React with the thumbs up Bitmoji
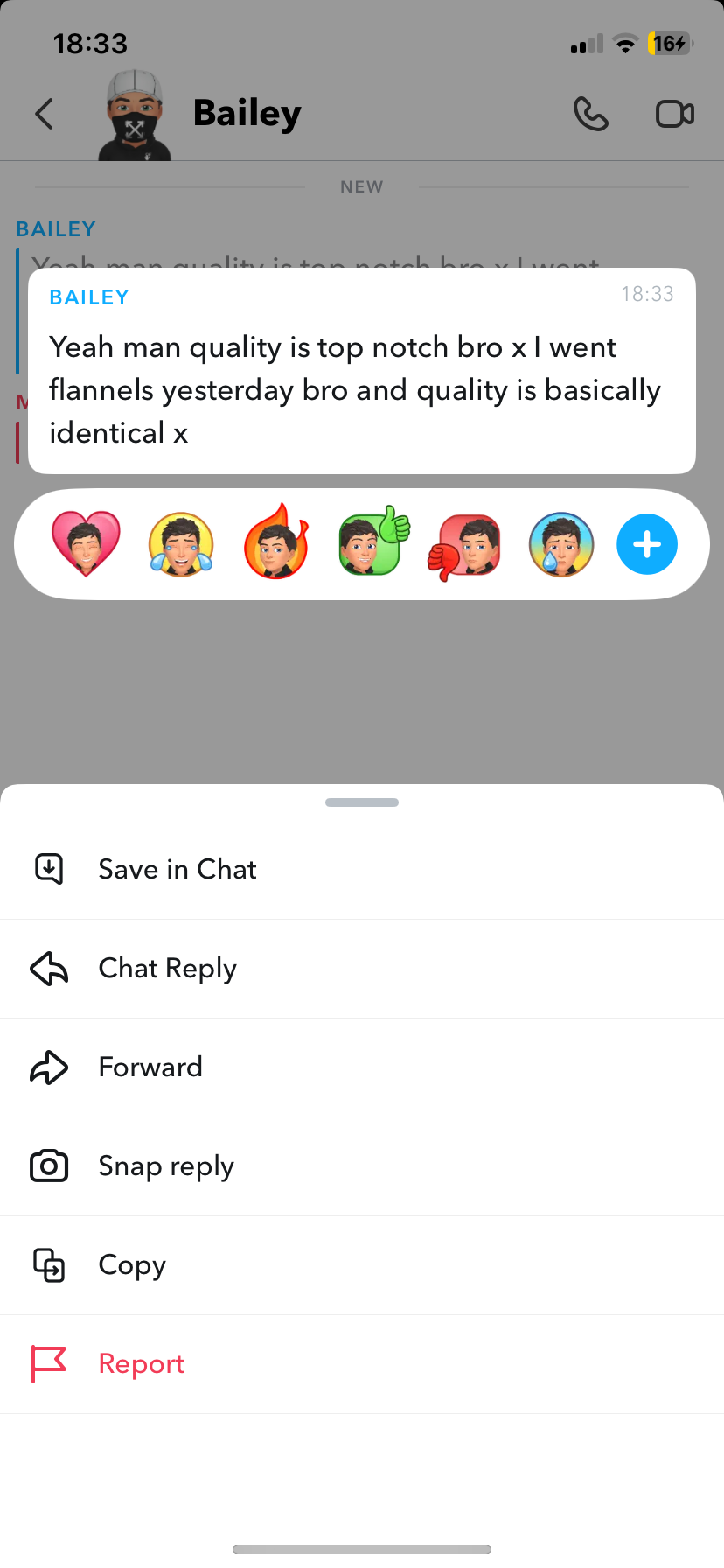The width and height of the screenshot is (724, 1568). click(372, 544)
